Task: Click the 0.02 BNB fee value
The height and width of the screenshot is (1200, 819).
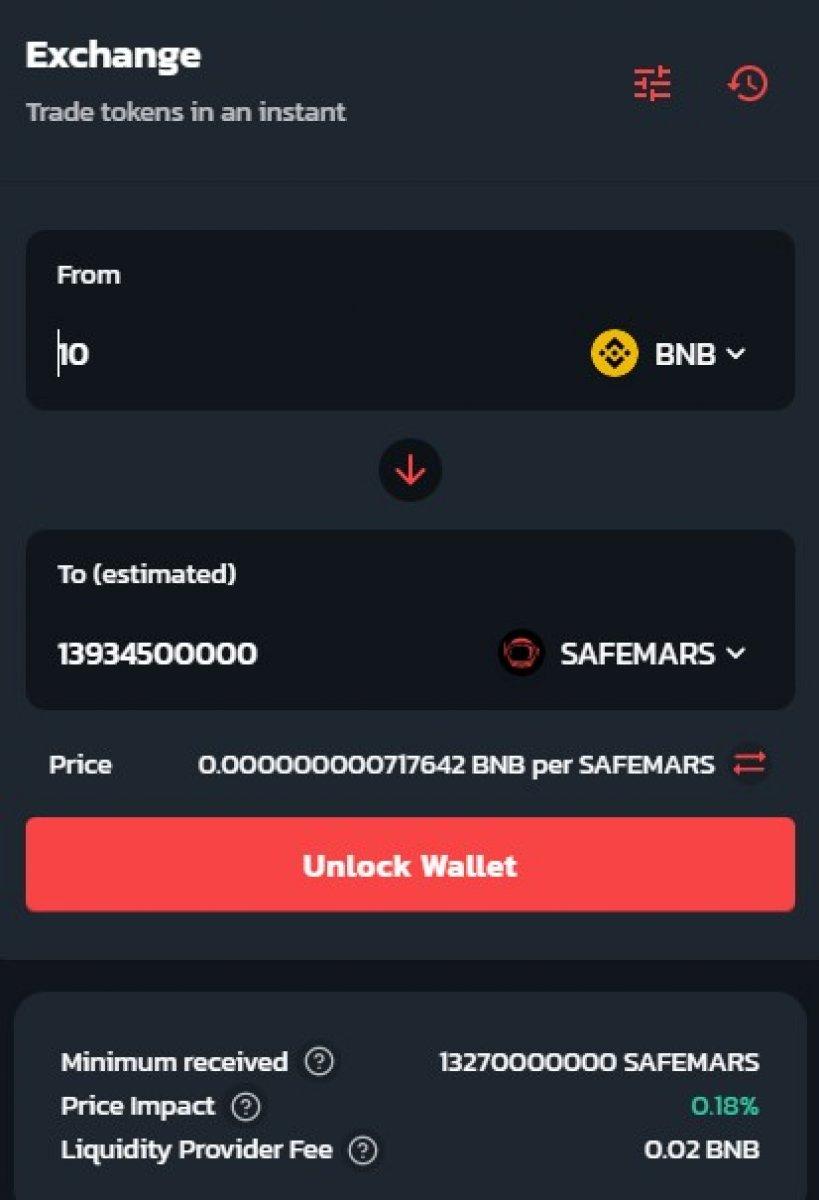Action: [x=702, y=1150]
